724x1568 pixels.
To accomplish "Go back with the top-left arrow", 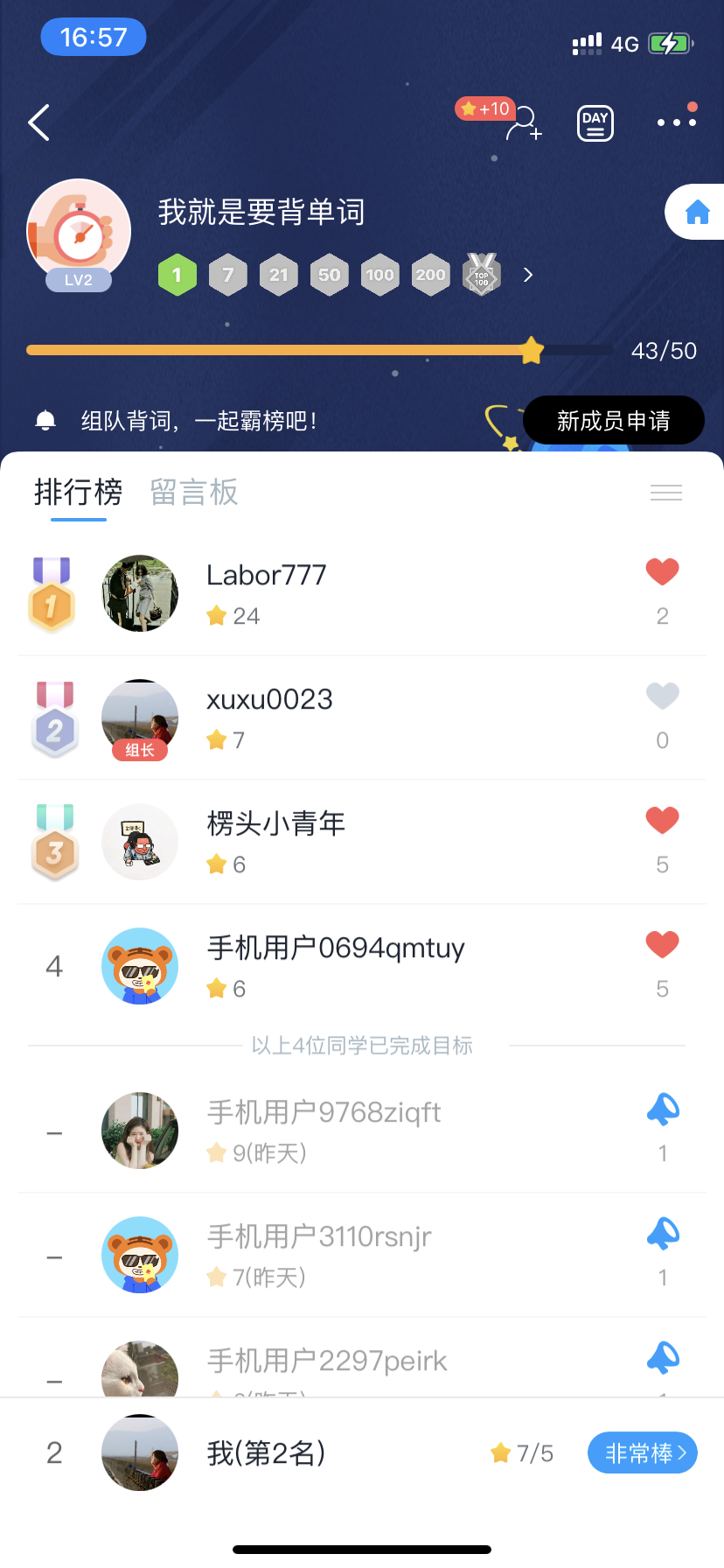I will coord(39,122).
